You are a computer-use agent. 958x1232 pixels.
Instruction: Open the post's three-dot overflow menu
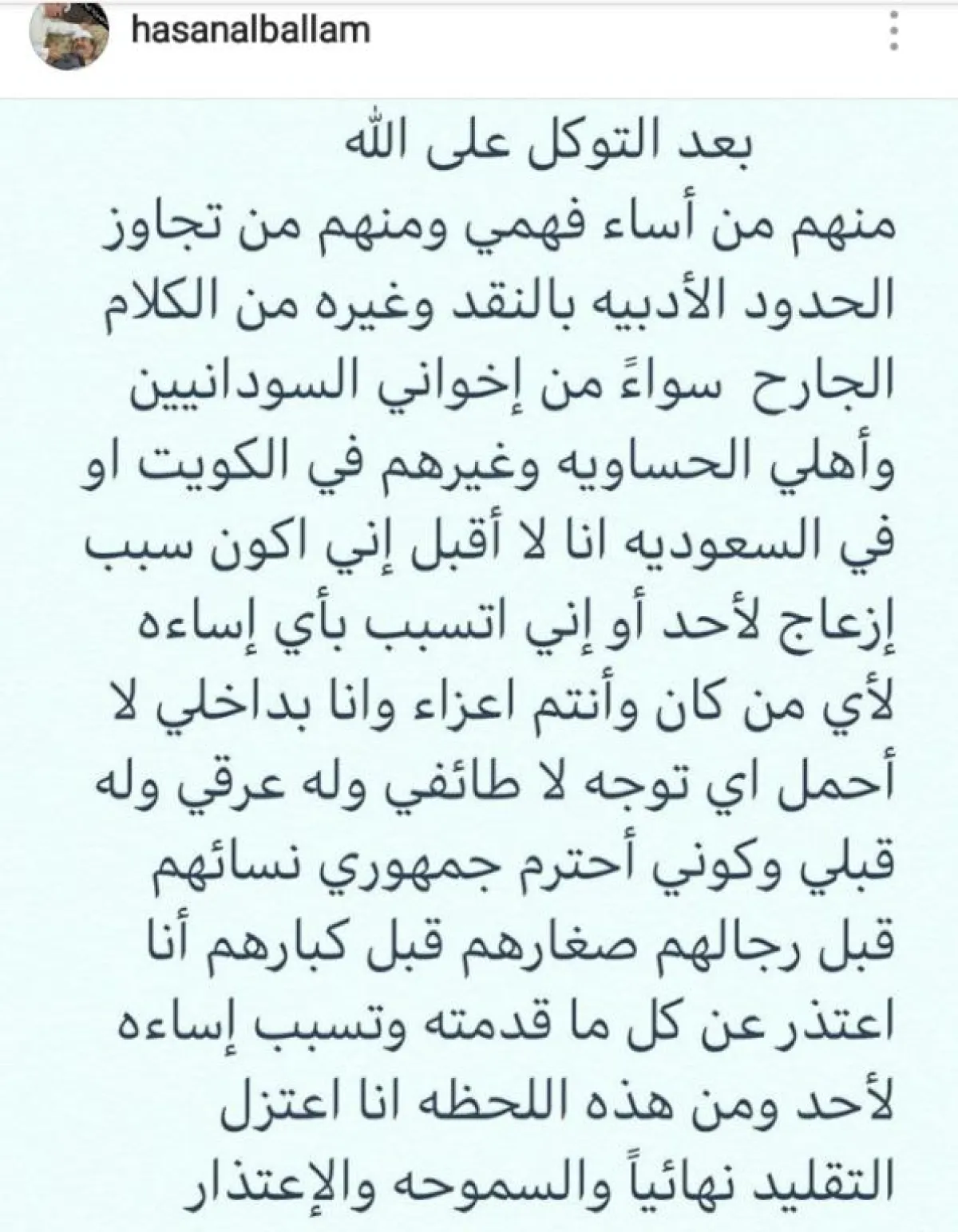tap(895, 37)
